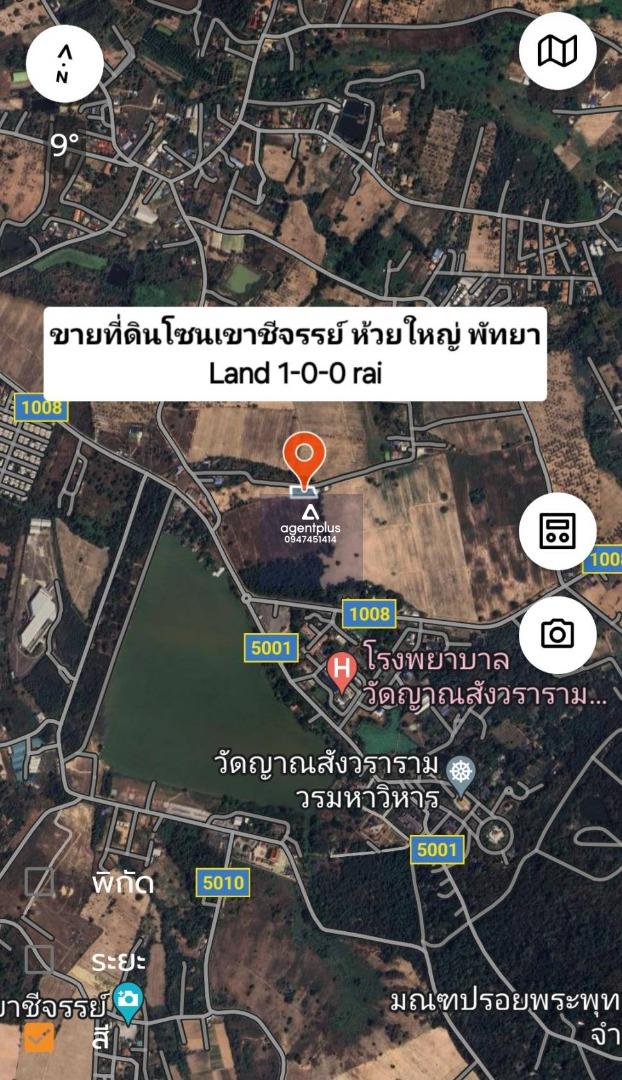This screenshot has width=622, height=1080.
Task: Take a screenshot with the camera button
Action: tap(557, 634)
